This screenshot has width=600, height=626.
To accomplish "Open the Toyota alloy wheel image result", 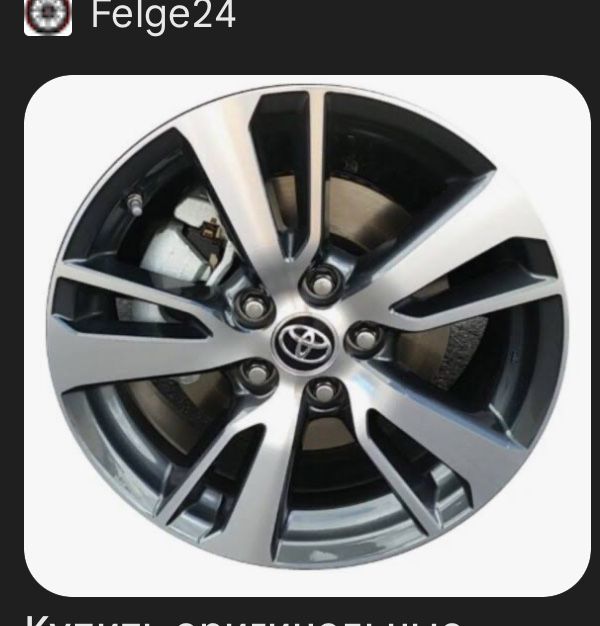I will point(306,335).
